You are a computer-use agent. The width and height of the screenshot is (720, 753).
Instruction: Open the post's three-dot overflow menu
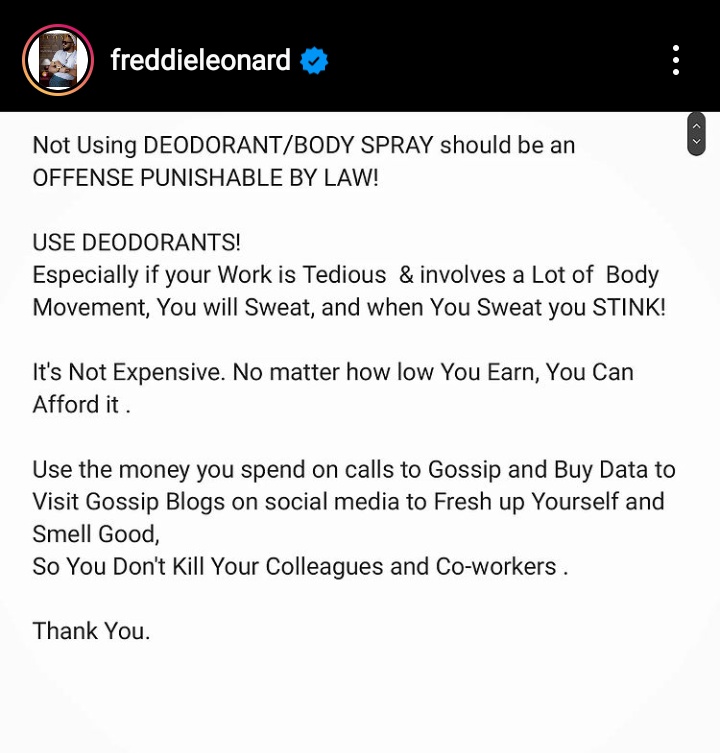(x=676, y=60)
